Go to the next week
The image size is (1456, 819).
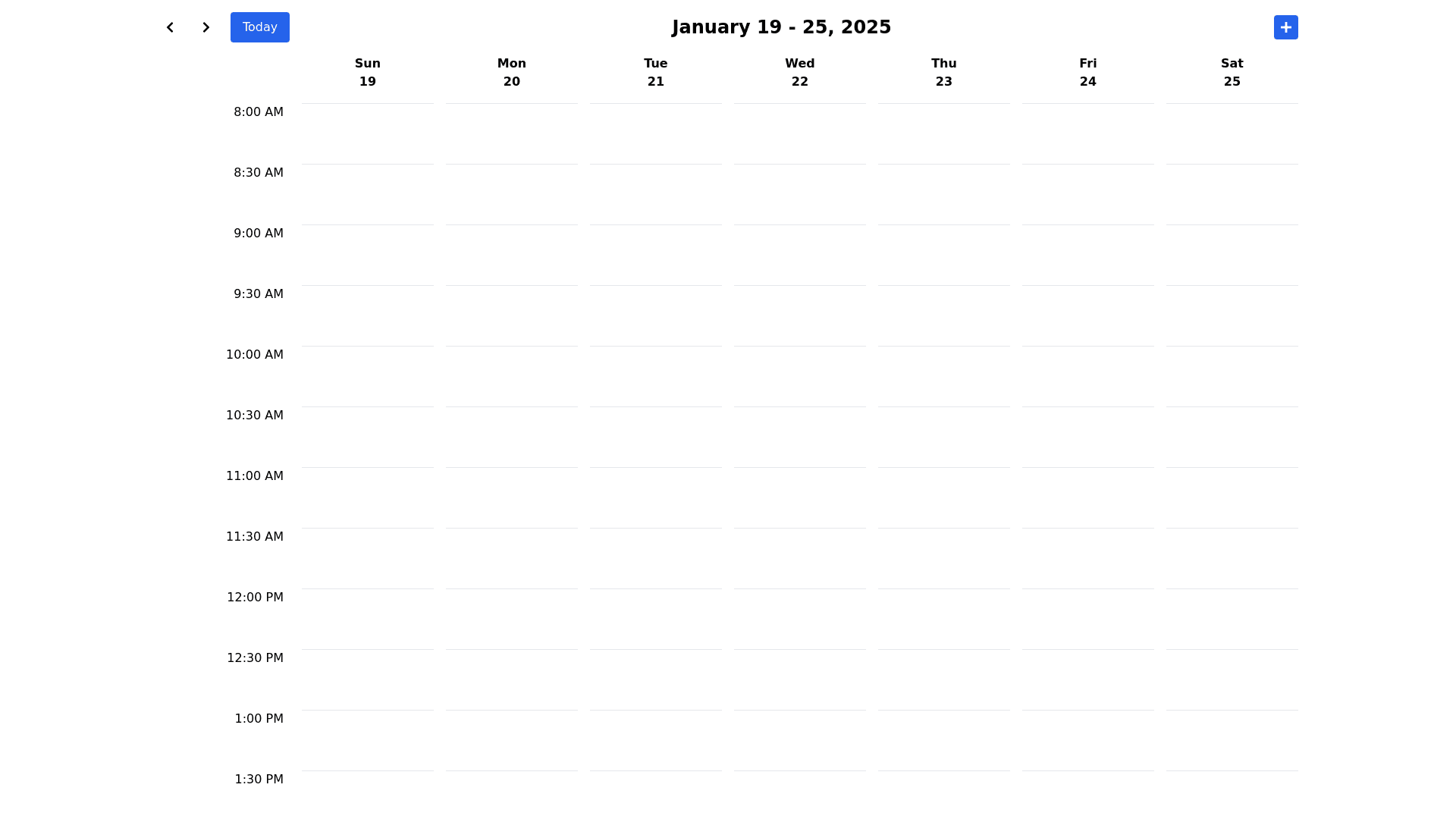(x=206, y=27)
